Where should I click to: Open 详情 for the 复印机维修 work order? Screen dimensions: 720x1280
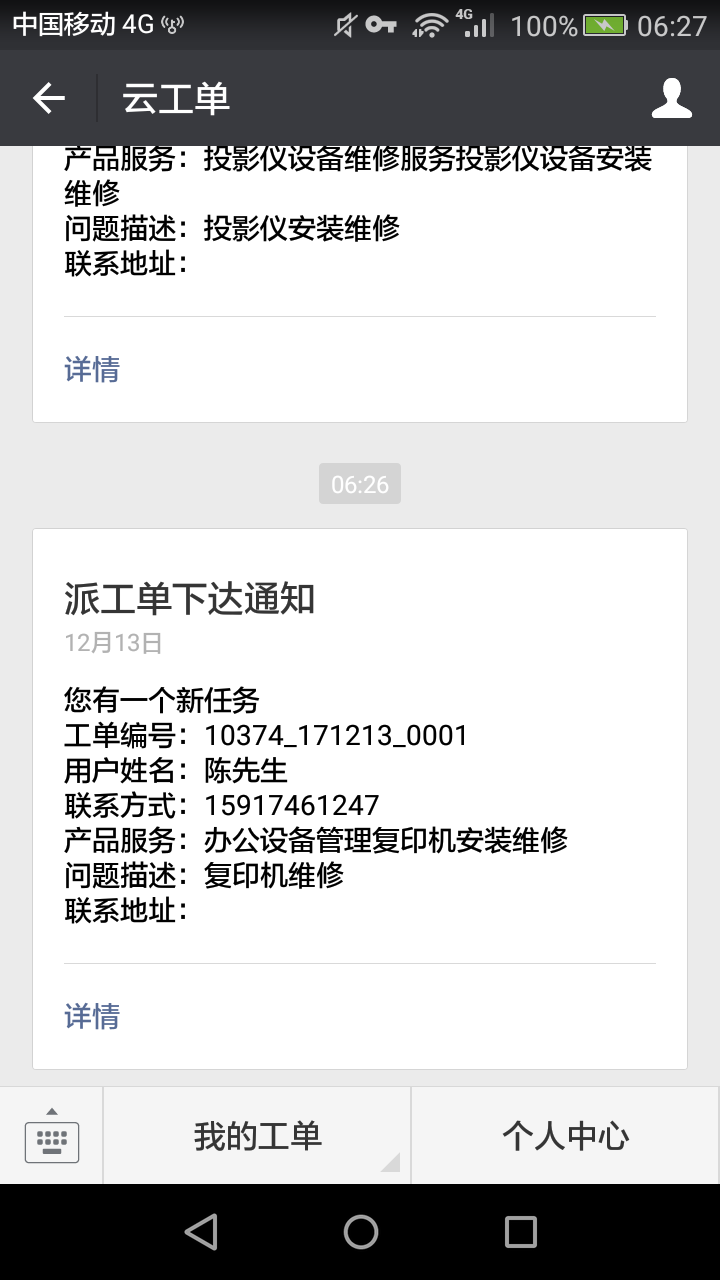[92, 1017]
